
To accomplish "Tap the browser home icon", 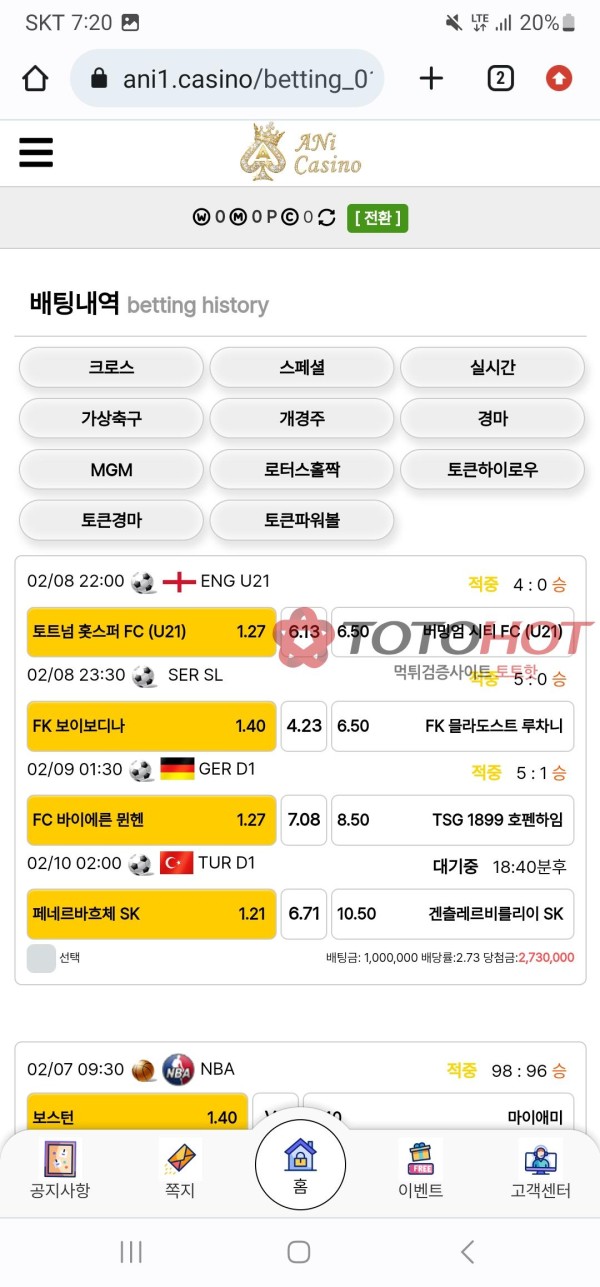I will pos(35,78).
